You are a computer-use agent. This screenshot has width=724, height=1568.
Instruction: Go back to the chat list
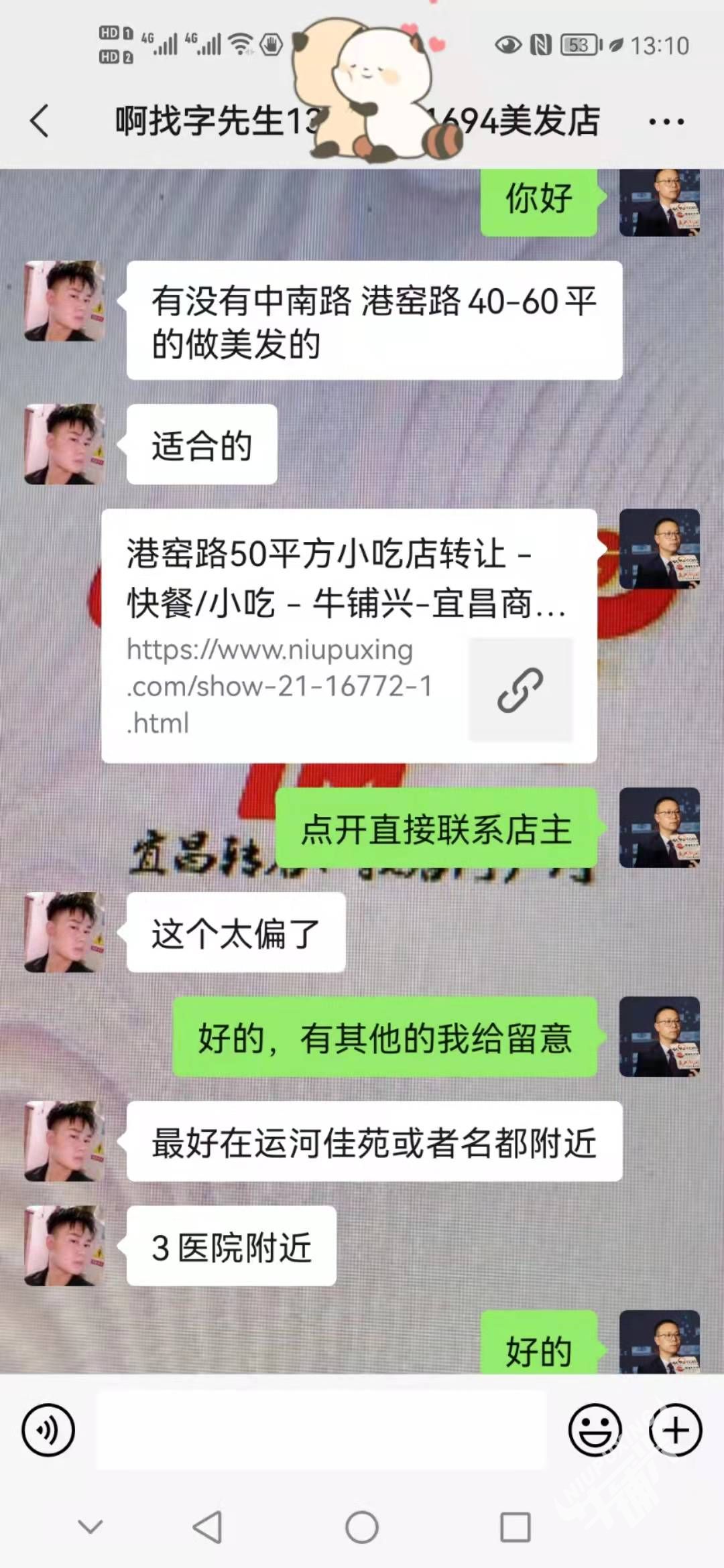[x=40, y=121]
